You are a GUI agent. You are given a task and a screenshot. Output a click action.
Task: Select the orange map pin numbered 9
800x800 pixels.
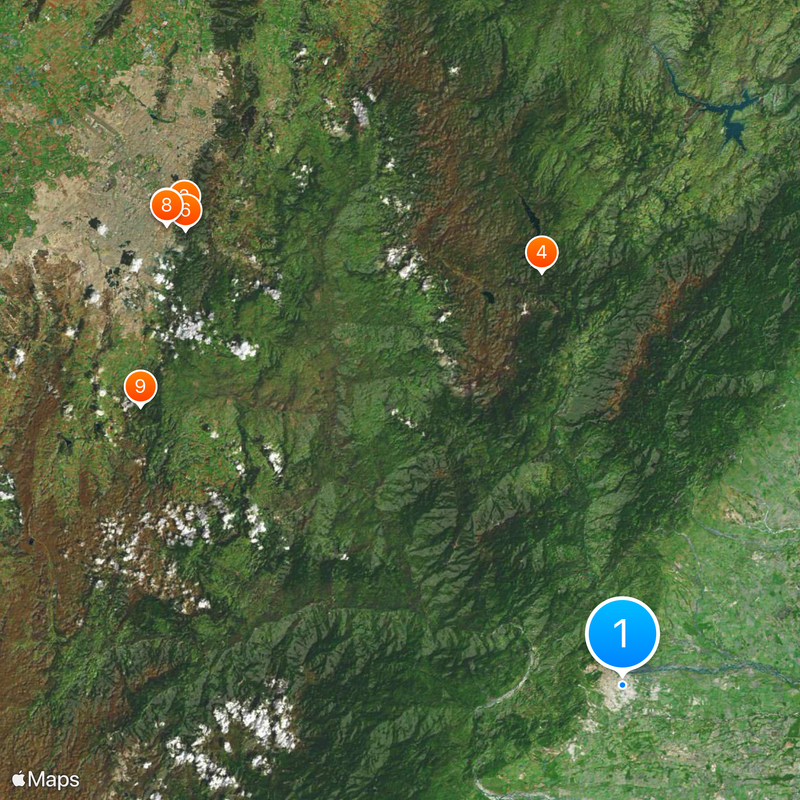coord(140,386)
